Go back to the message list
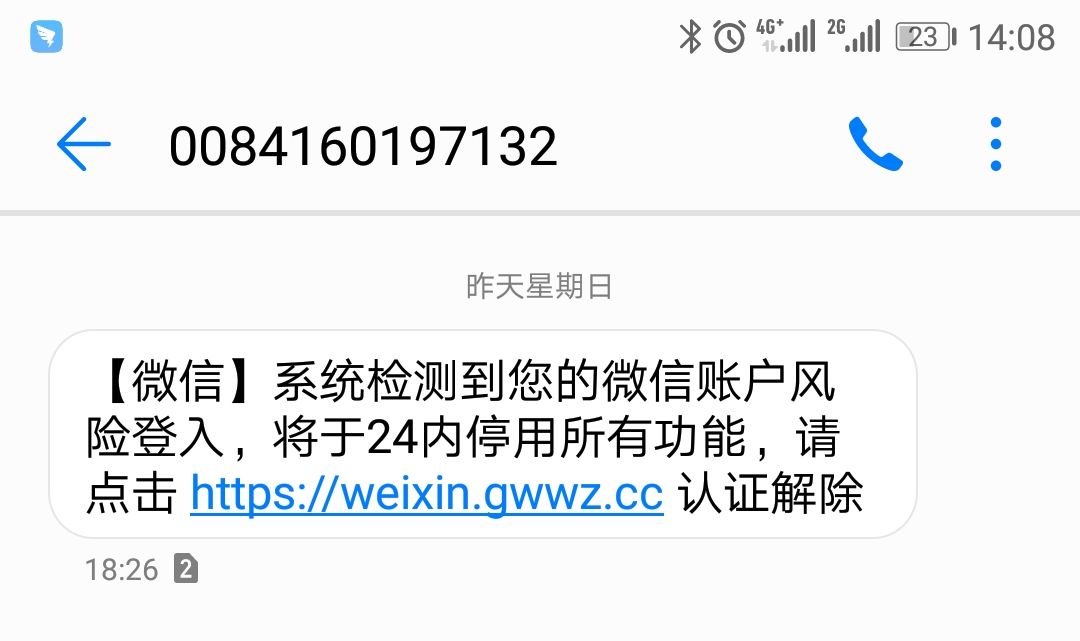Image resolution: width=1080 pixels, height=641 pixels. (x=83, y=145)
